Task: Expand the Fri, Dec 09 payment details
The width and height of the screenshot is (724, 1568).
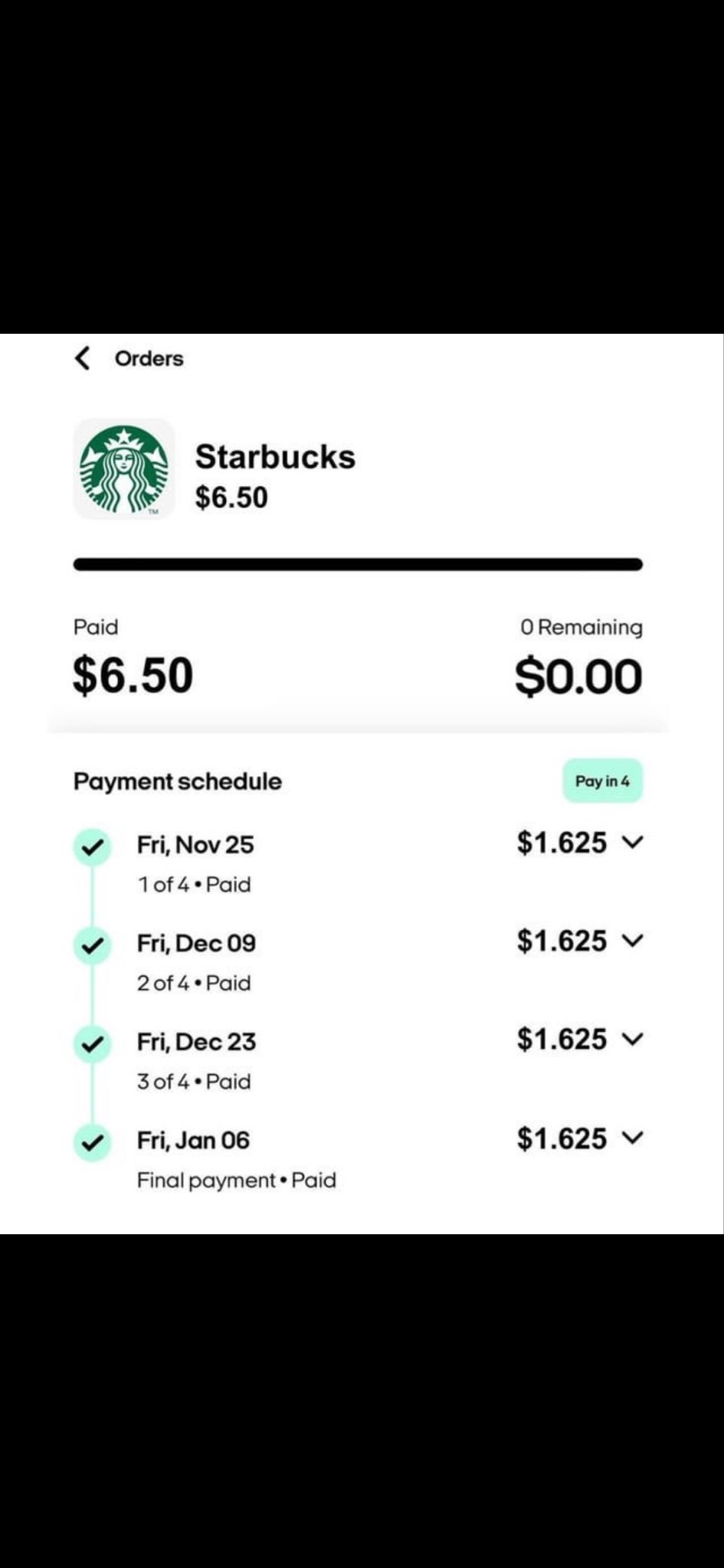Action: click(x=633, y=941)
